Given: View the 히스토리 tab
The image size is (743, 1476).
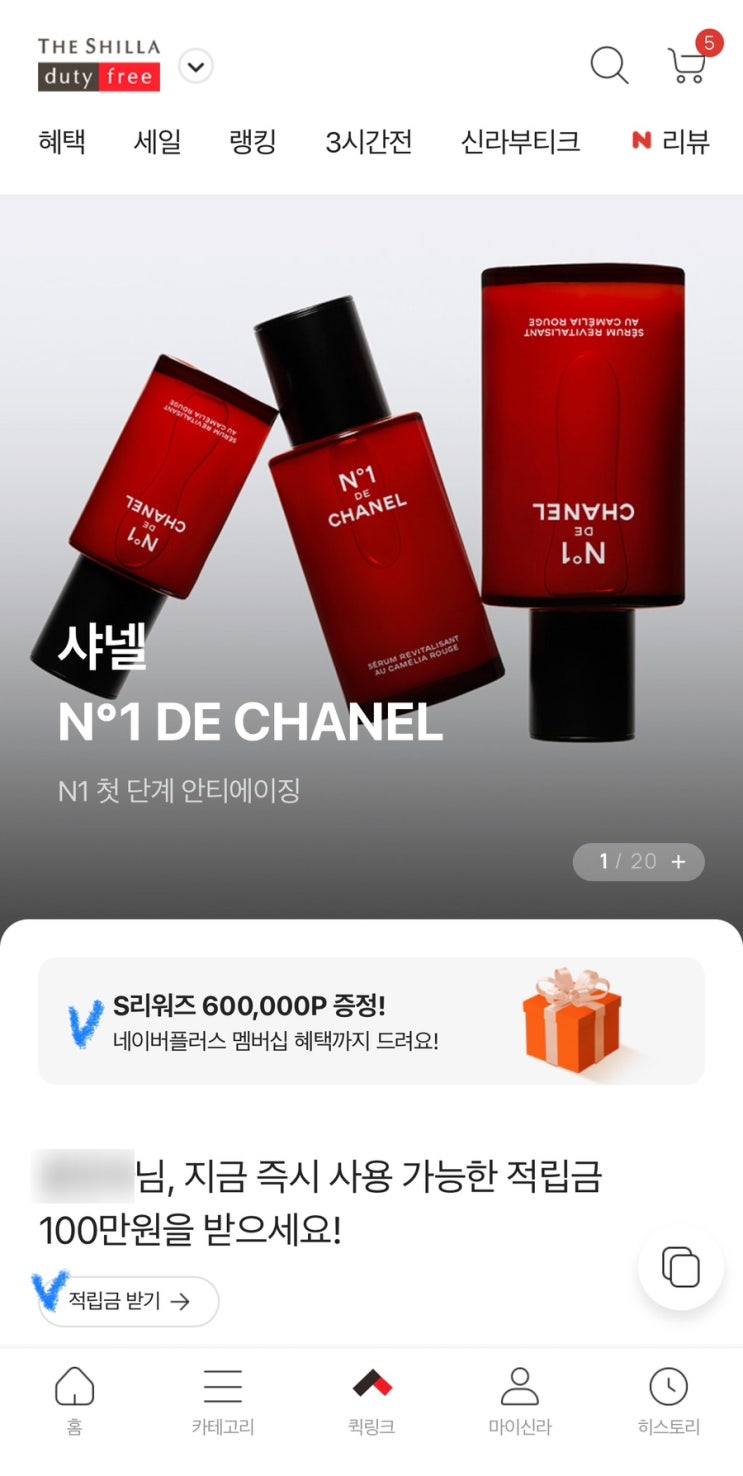Looking at the screenshot, I should click(x=668, y=1400).
